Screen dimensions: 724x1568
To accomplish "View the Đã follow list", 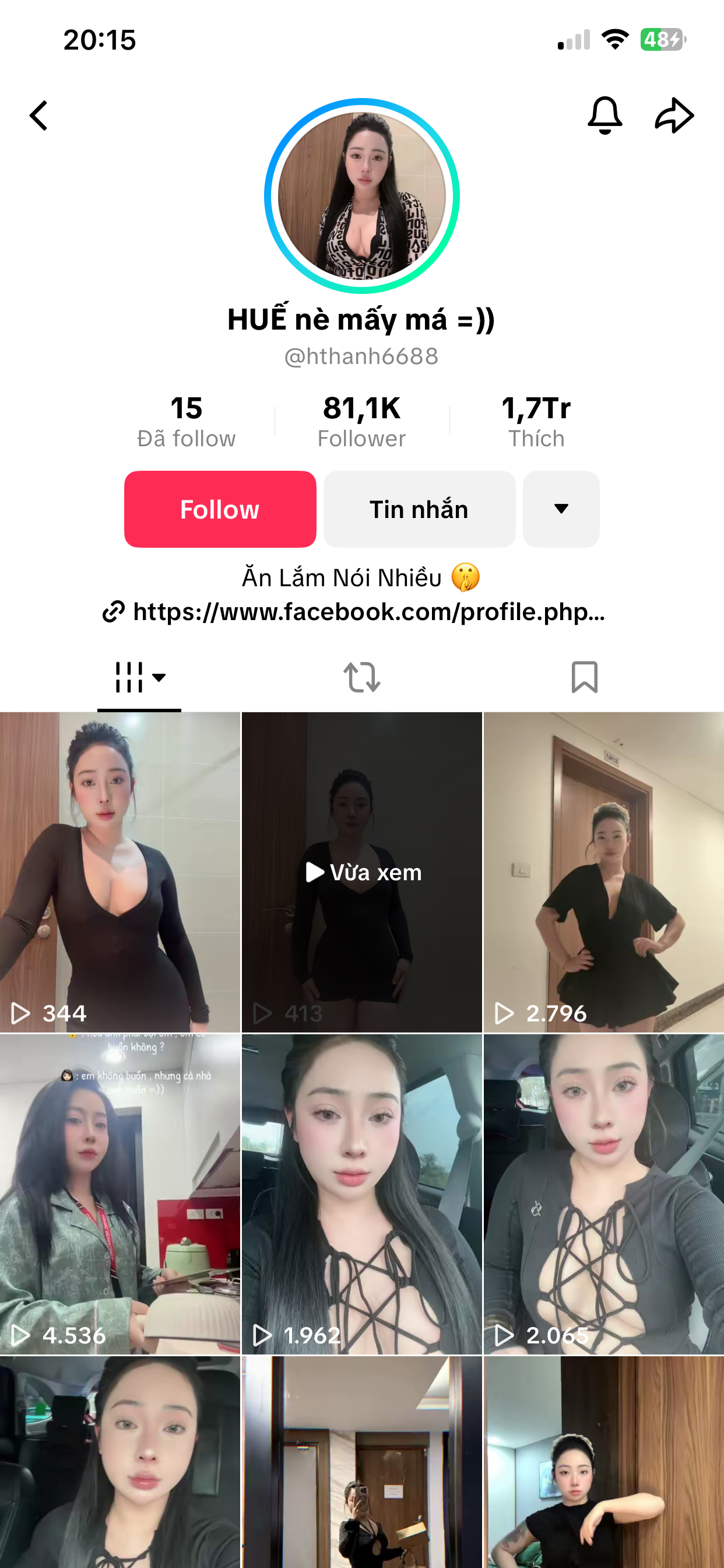I will click(x=186, y=421).
